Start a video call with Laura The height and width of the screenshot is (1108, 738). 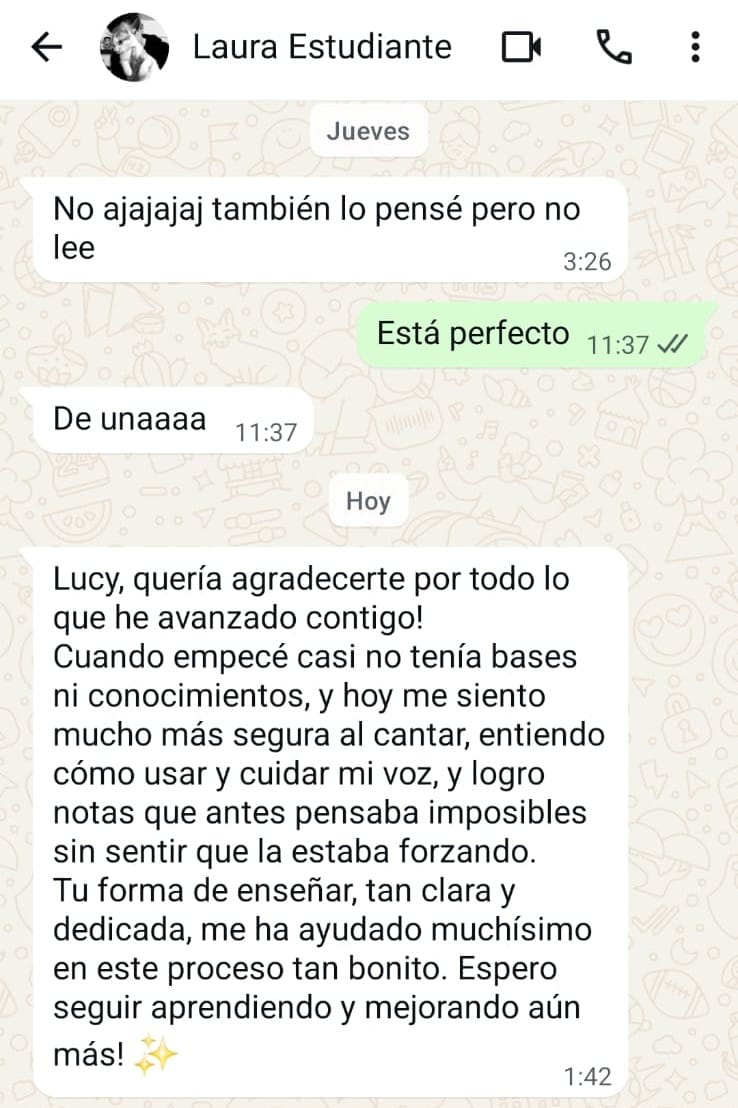pos(521,47)
